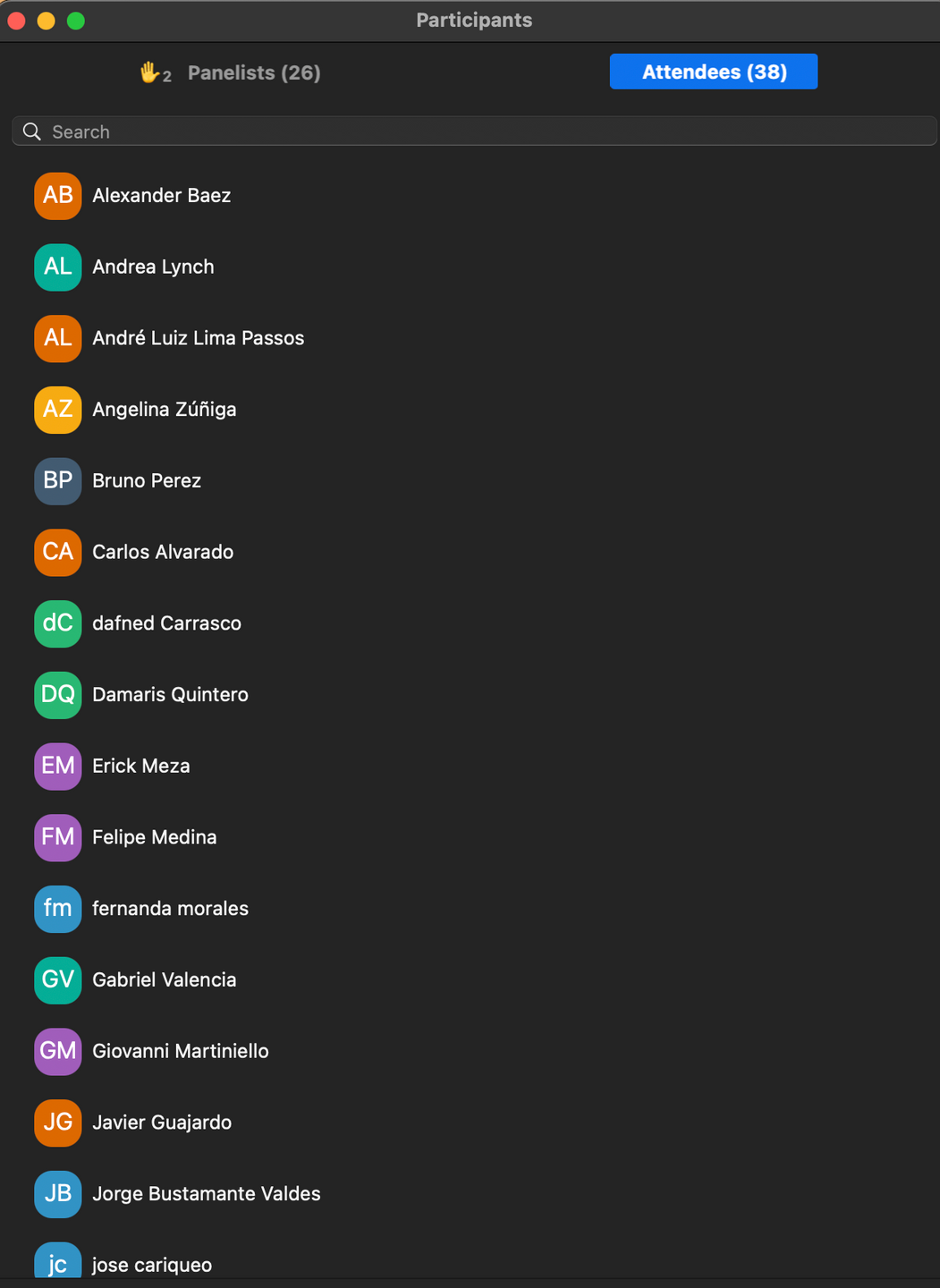
Task: Select attendee Andrea Lynch
Action: pyautogui.click(x=470, y=267)
